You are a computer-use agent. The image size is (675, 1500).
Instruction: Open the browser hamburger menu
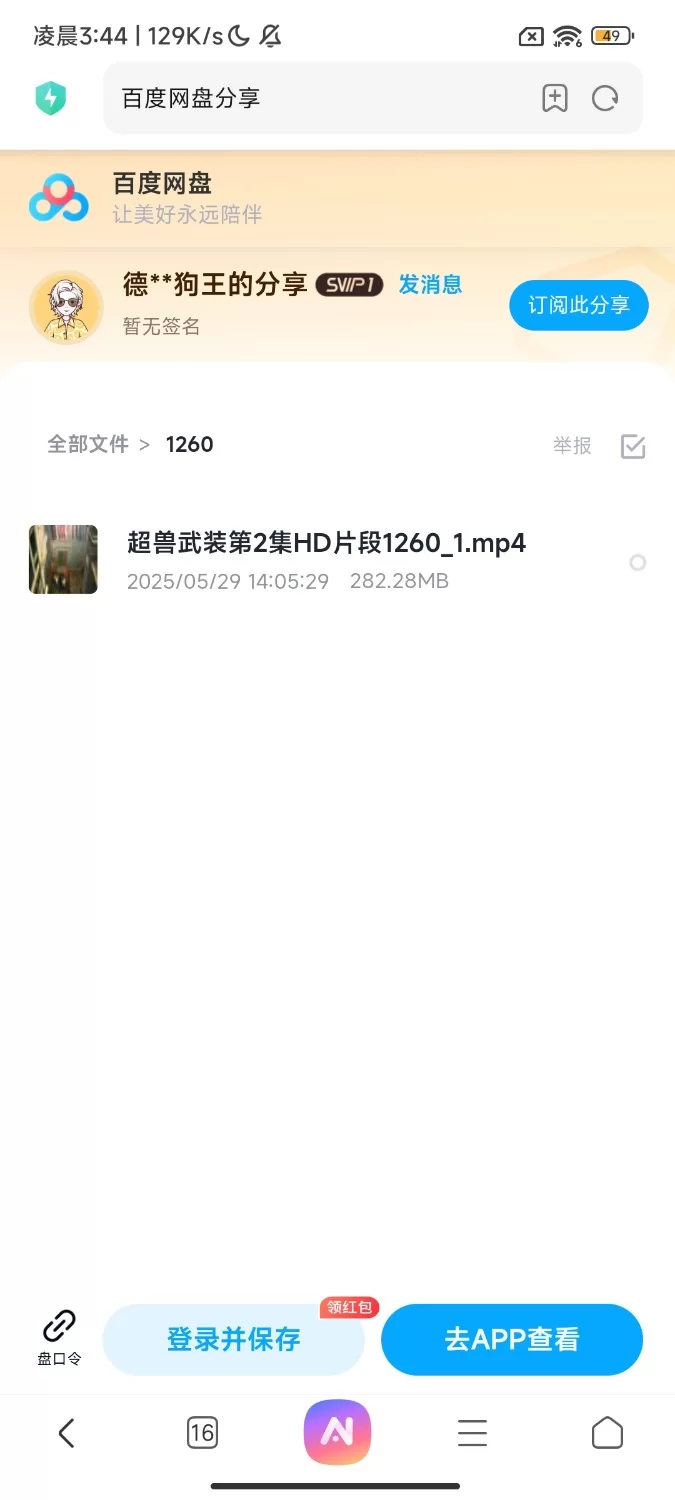pos(472,1433)
